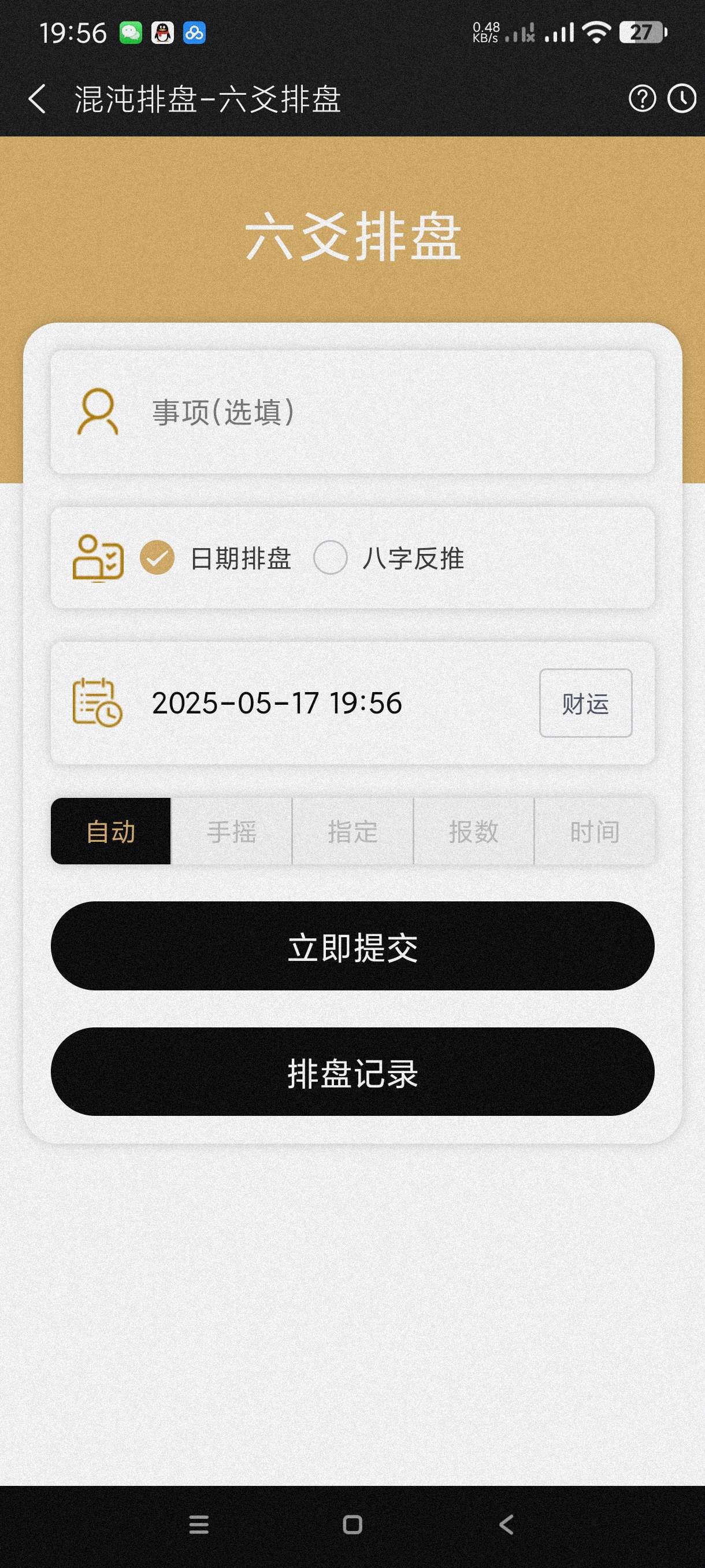Open 排盘记录 records
This screenshot has width=705, height=1568.
click(x=353, y=1072)
